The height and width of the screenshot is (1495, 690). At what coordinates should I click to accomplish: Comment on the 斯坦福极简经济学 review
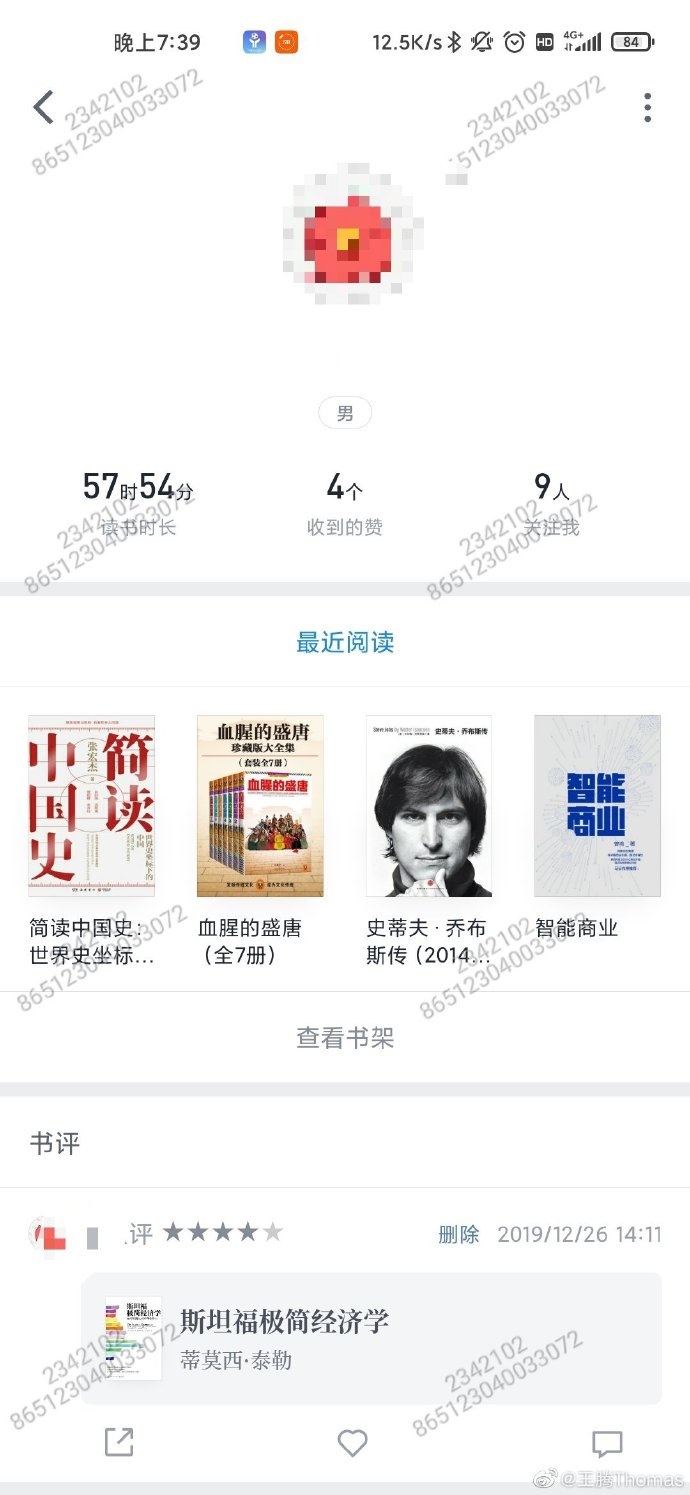[607, 1442]
